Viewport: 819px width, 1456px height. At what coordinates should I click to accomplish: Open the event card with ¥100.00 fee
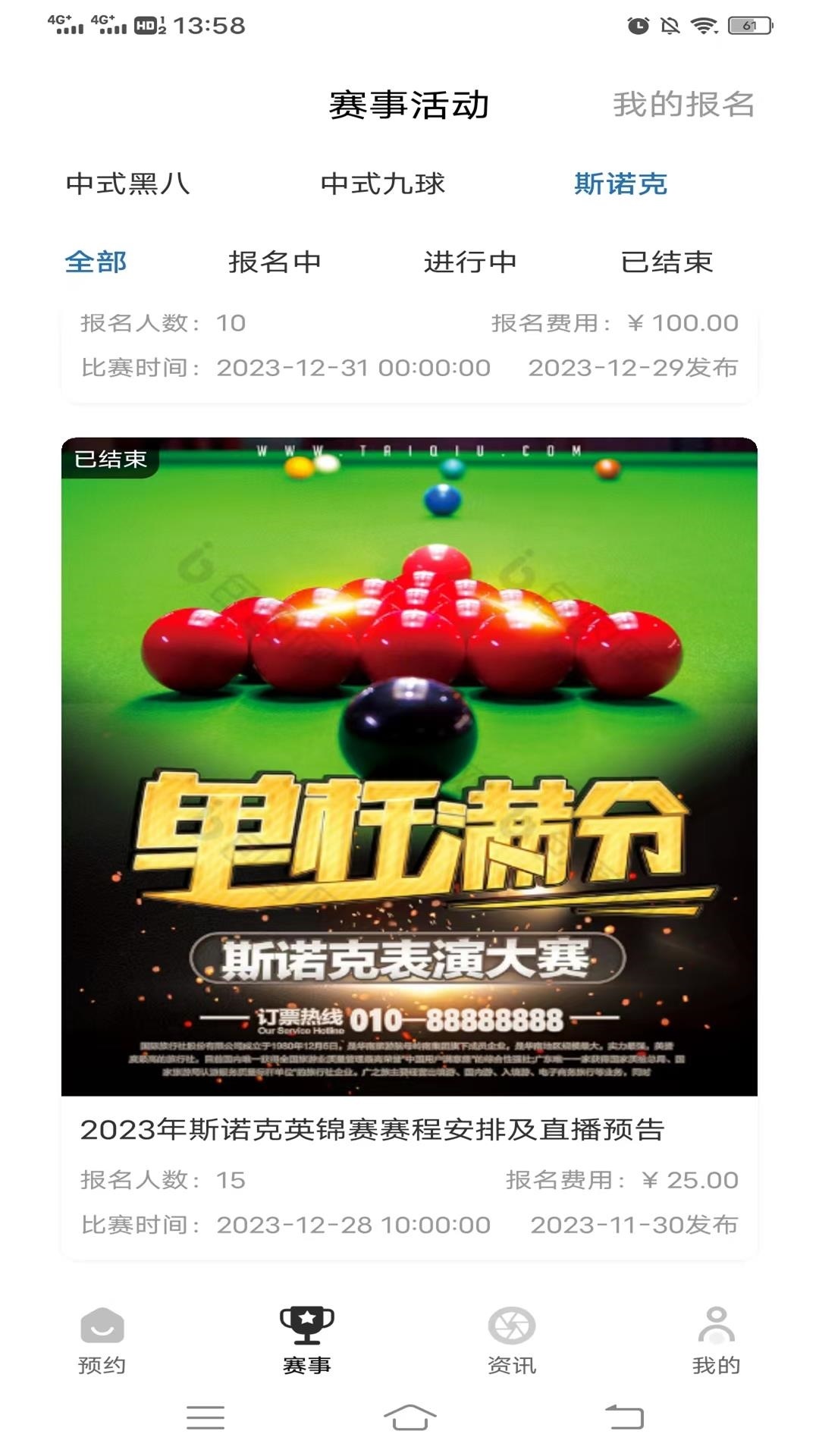click(409, 353)
